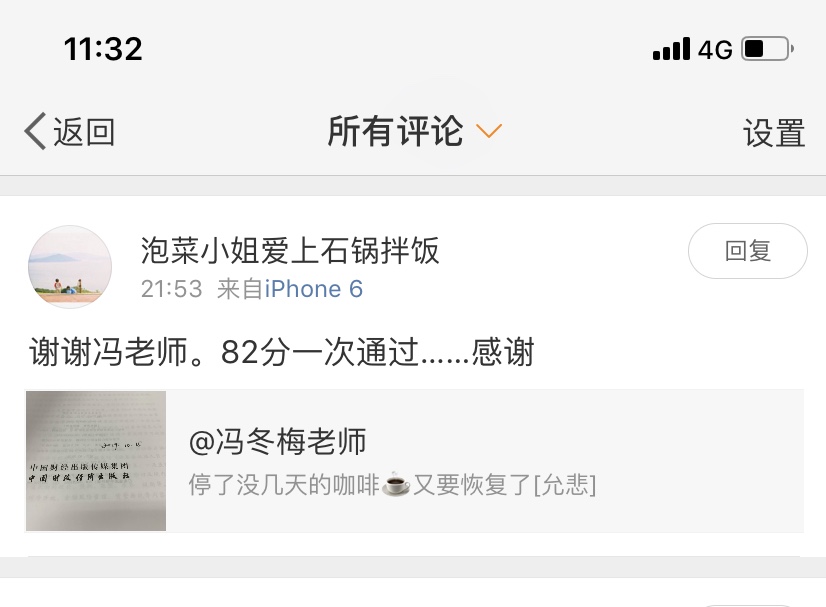Open the quoted post from @冯冬梅老师
This screenshot has height=607, width=826.
coord(414,460)
